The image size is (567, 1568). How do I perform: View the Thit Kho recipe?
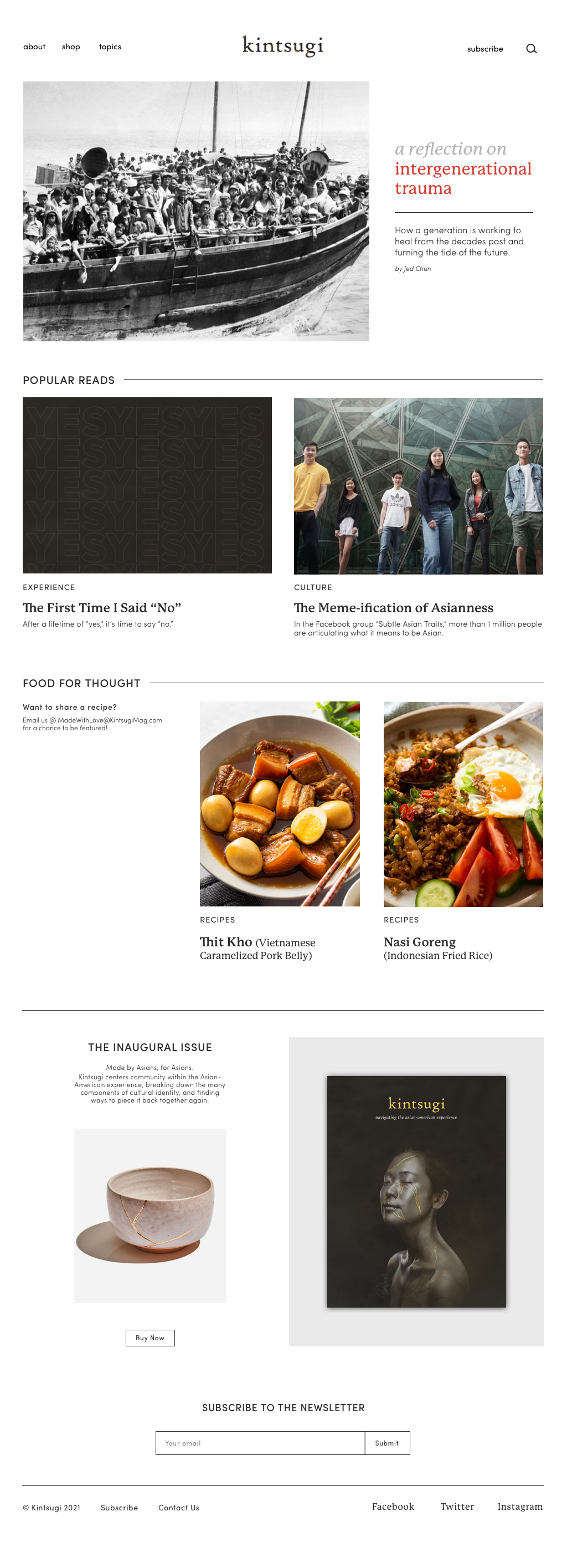(x=257, y=948)
